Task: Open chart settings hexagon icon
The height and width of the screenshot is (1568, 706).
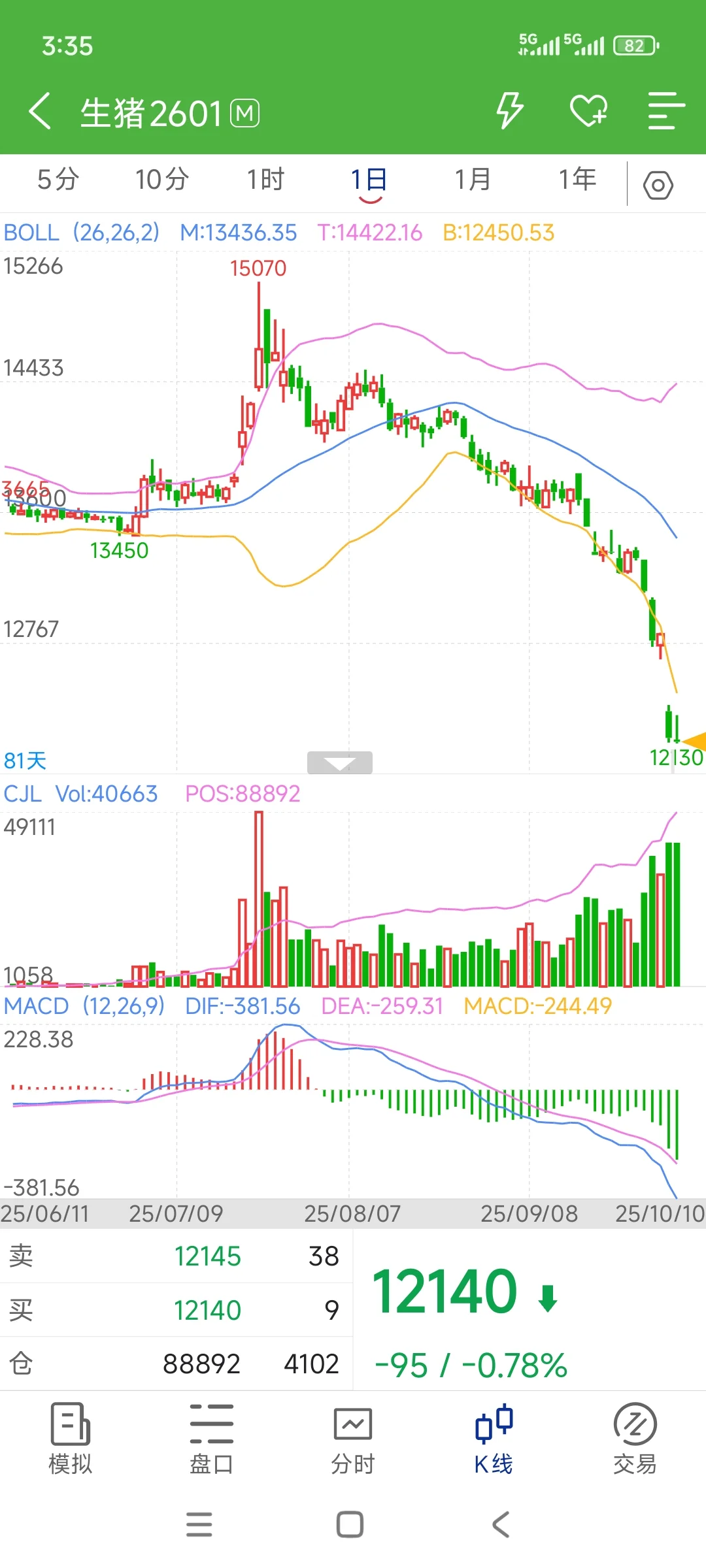Action: point(658,186)
